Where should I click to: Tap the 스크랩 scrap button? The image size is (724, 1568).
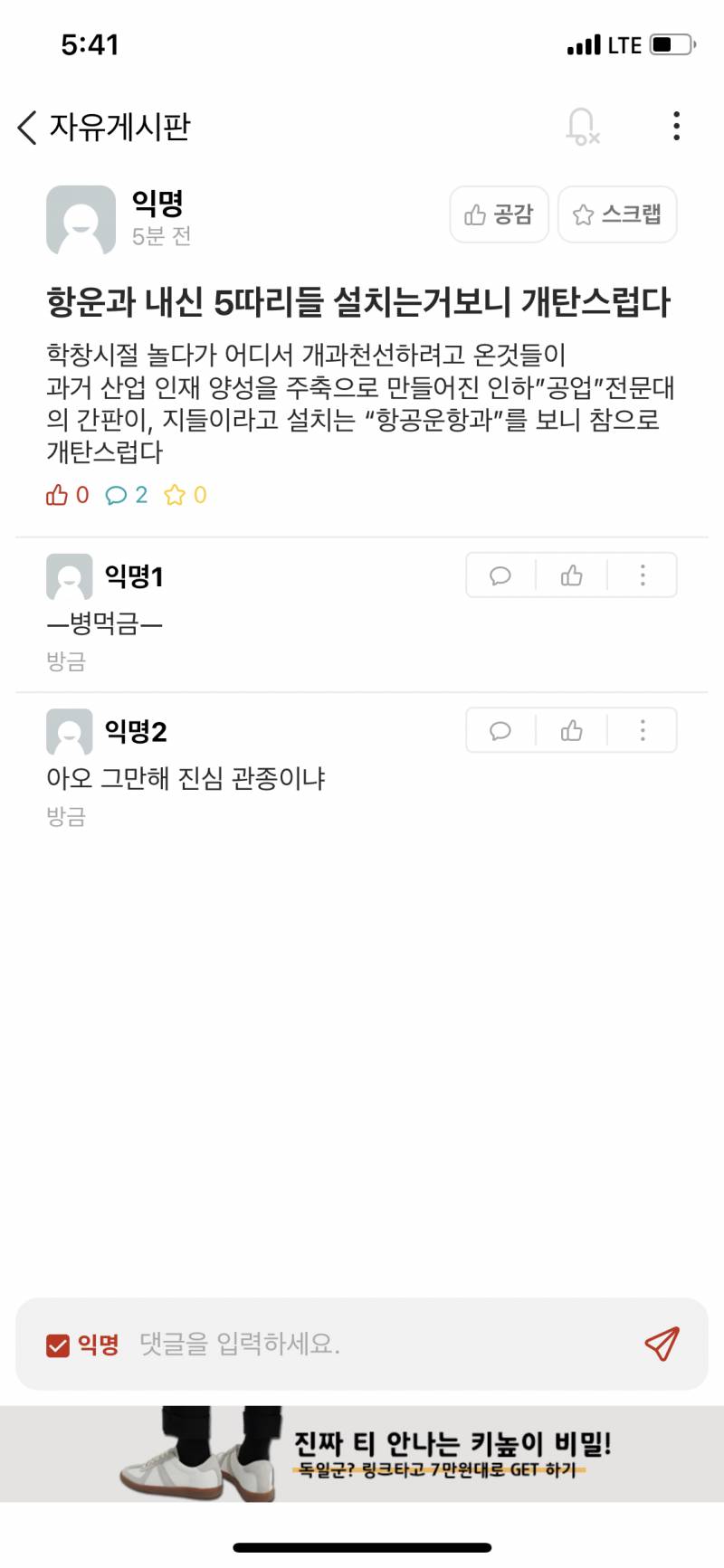click(x=618, y=215)
